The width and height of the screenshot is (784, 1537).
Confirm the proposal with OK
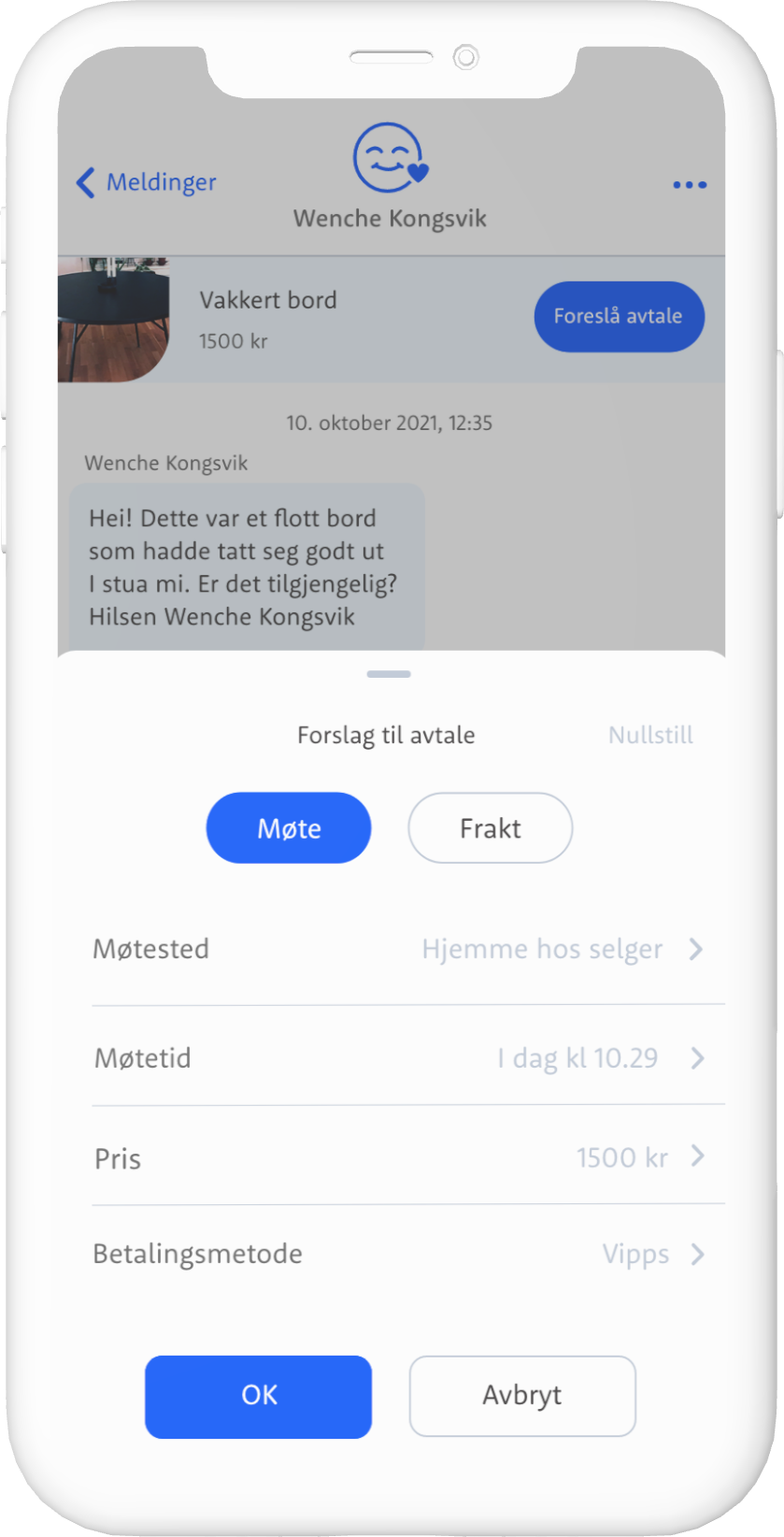tap(258, 1396)
